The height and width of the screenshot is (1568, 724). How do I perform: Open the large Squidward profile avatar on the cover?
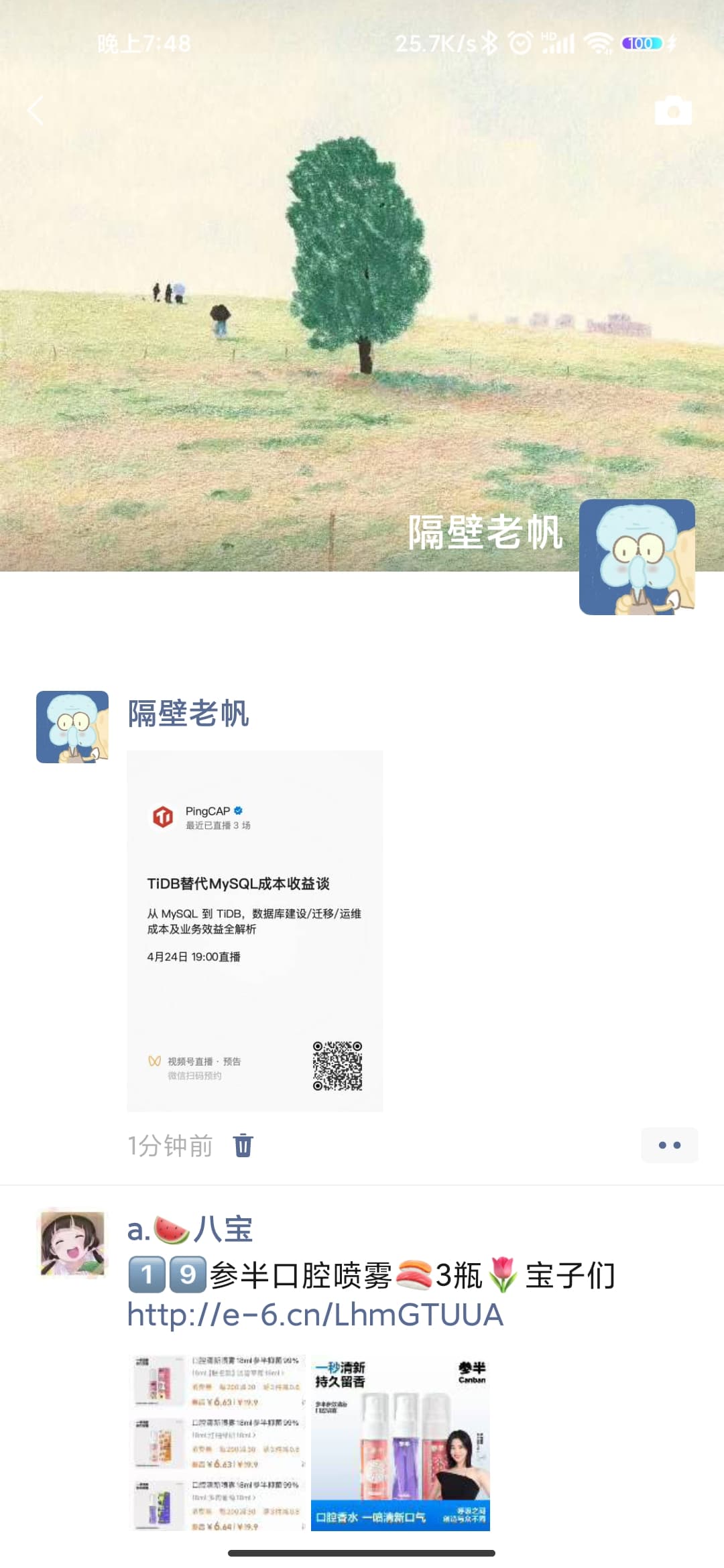point(637,557)
